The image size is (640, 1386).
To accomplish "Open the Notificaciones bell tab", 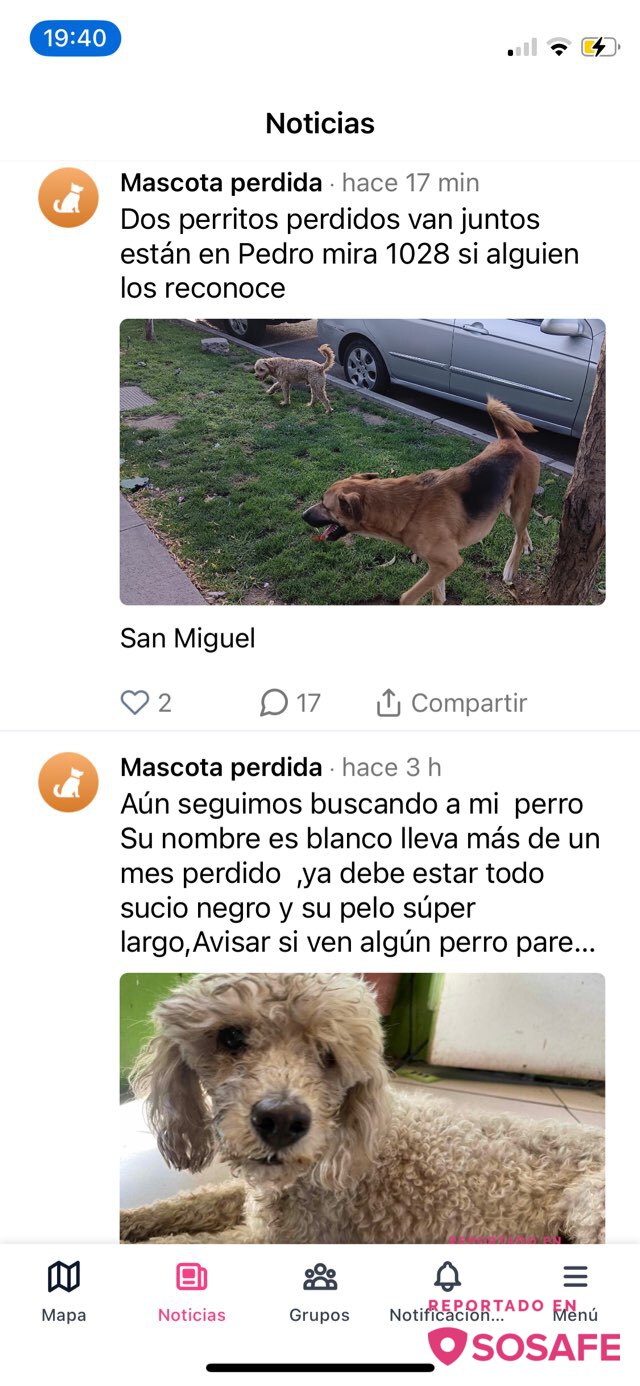I will click(447, 1289).
